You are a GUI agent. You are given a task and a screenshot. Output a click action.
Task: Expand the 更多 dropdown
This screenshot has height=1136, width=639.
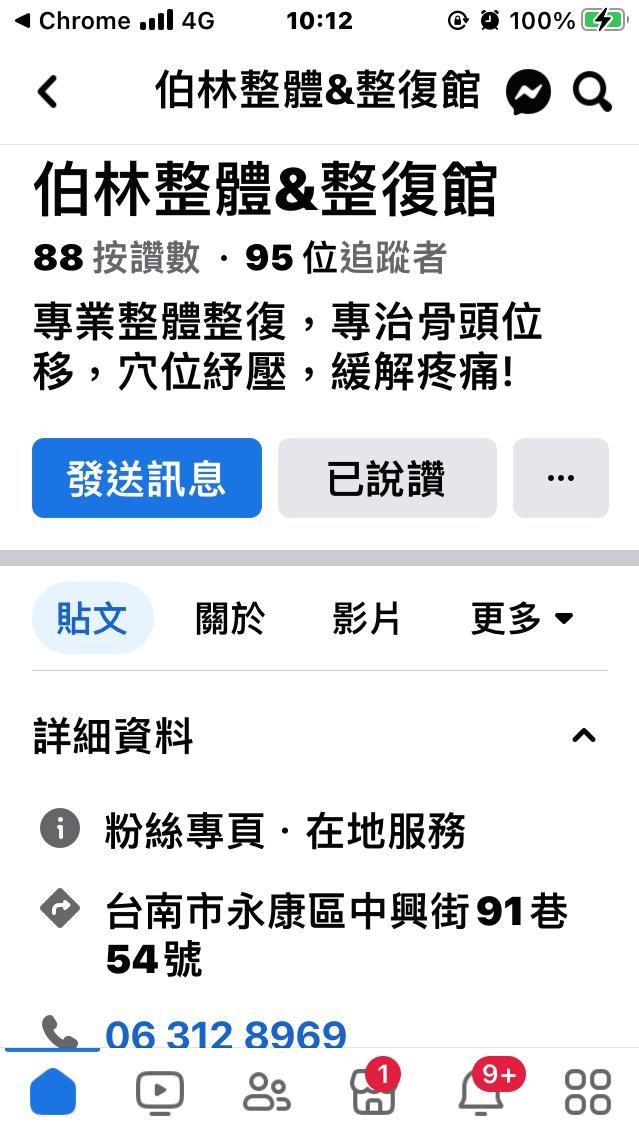click(x=522, y=618)
